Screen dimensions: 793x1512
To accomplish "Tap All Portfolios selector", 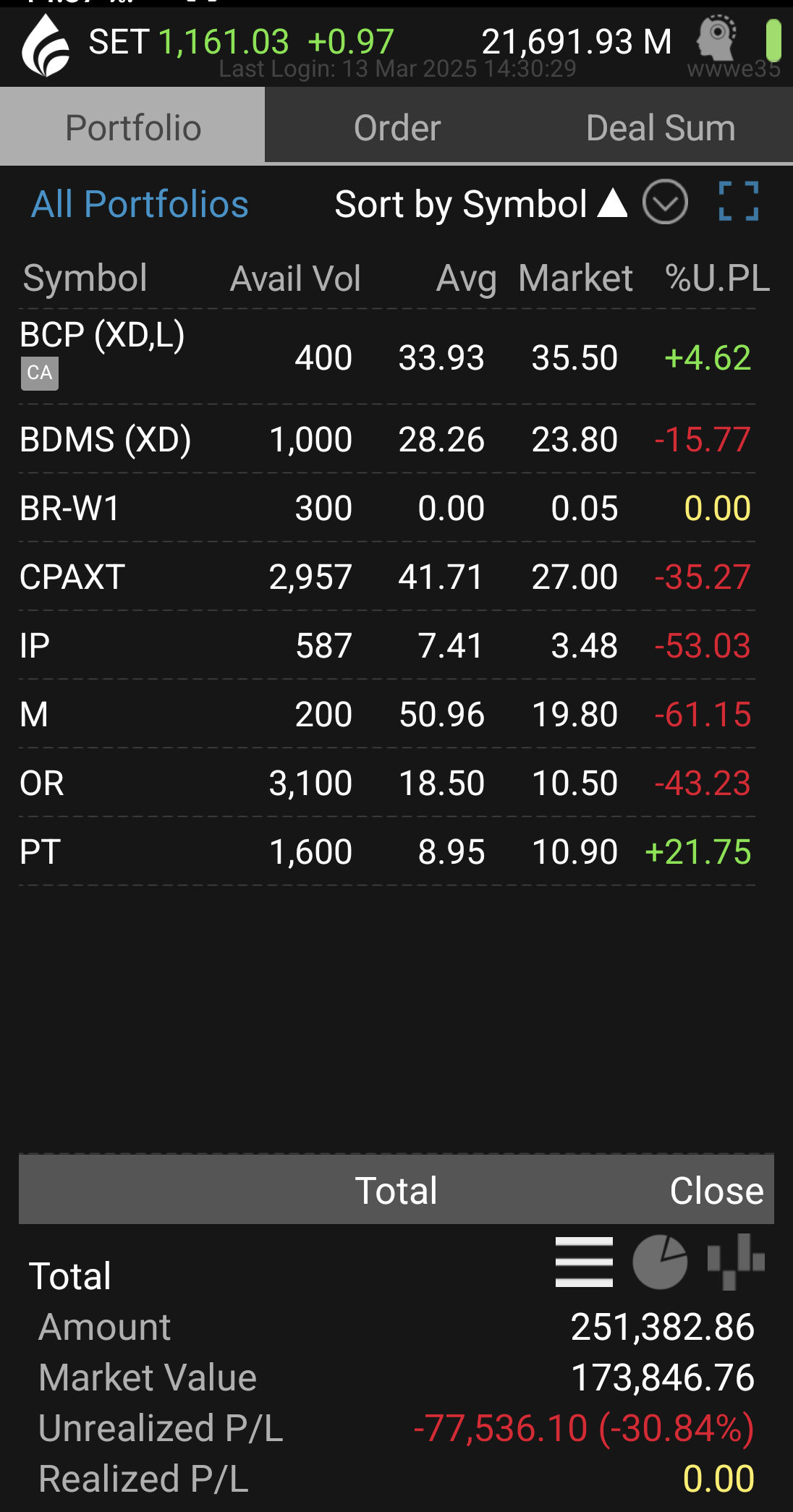I will click(x=140, y=204).
